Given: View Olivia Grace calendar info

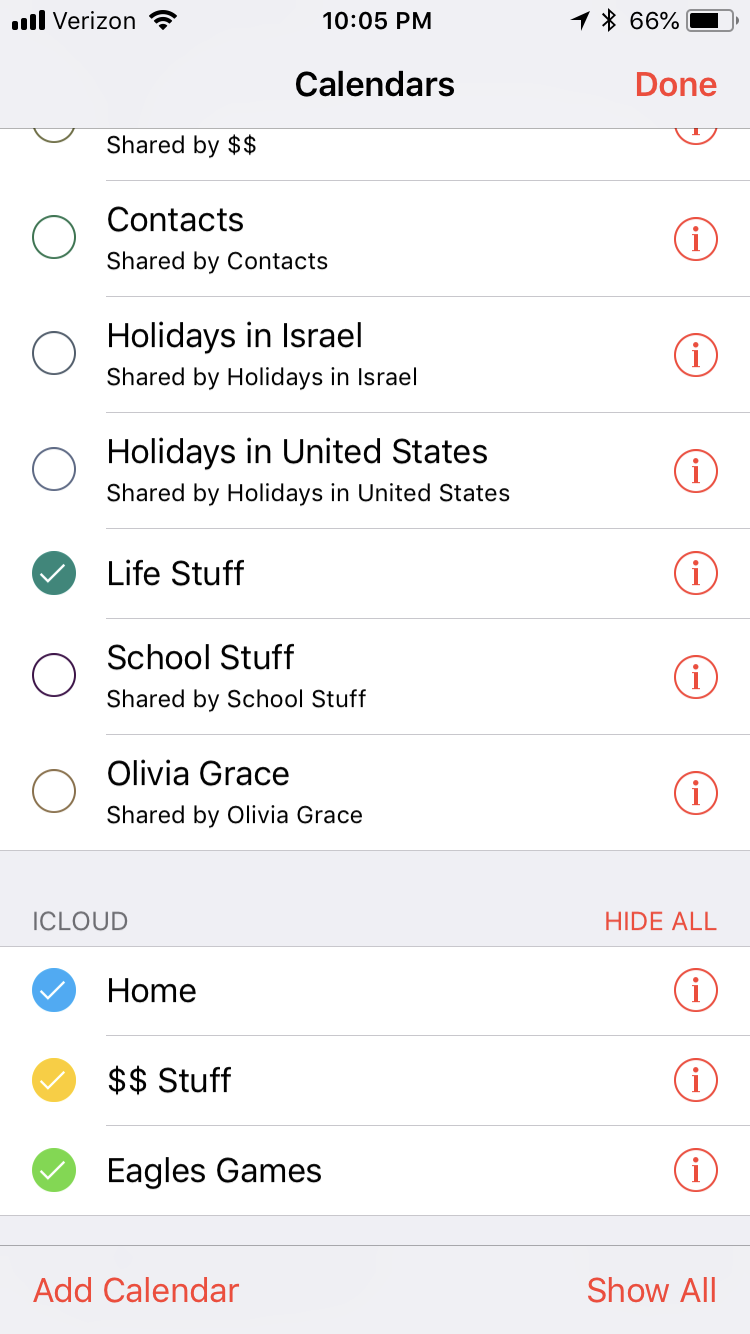Looking at the screenshot, I should click(x=696, y=793).
